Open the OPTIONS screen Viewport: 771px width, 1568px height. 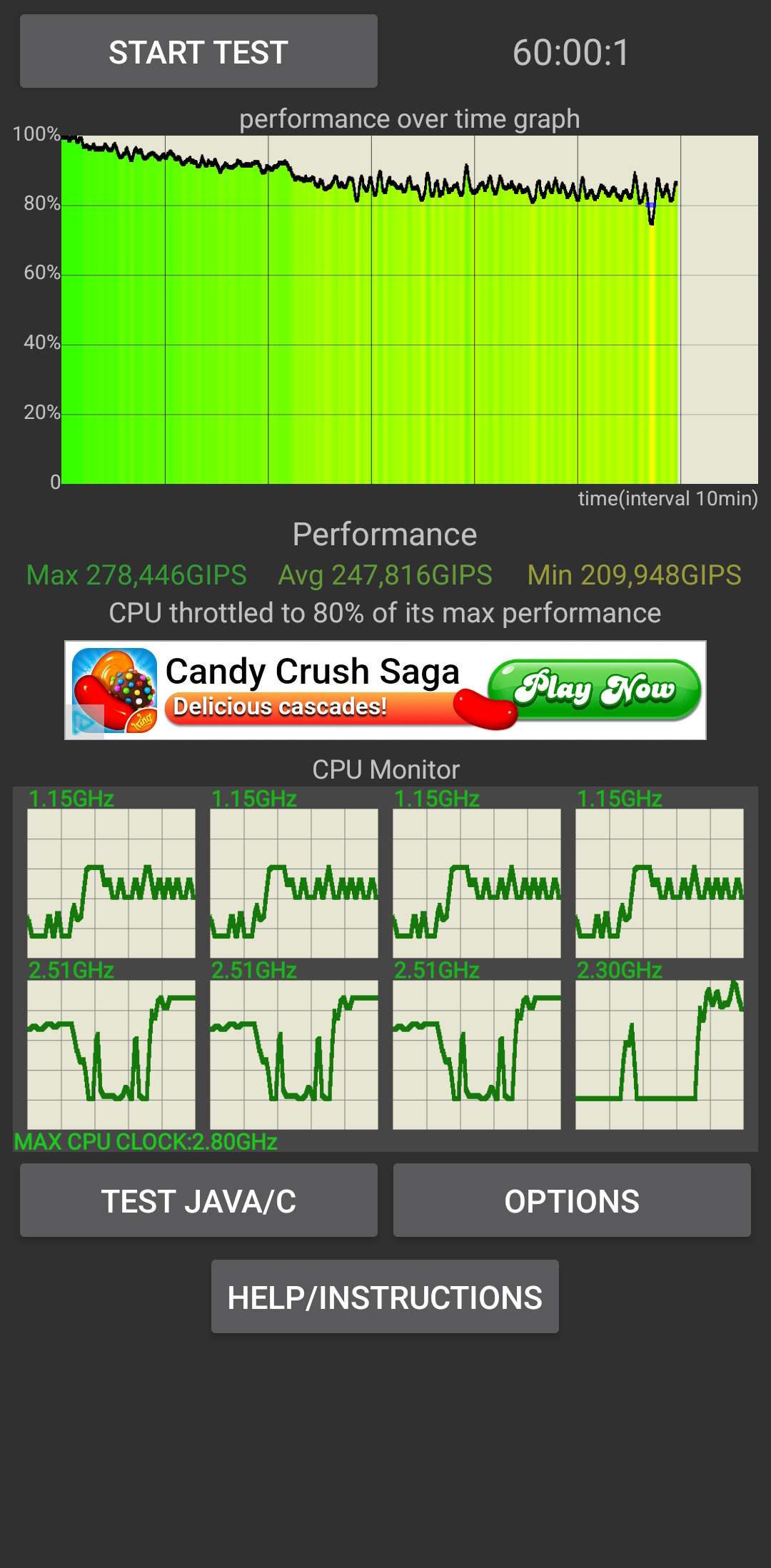click(572, 1201)
